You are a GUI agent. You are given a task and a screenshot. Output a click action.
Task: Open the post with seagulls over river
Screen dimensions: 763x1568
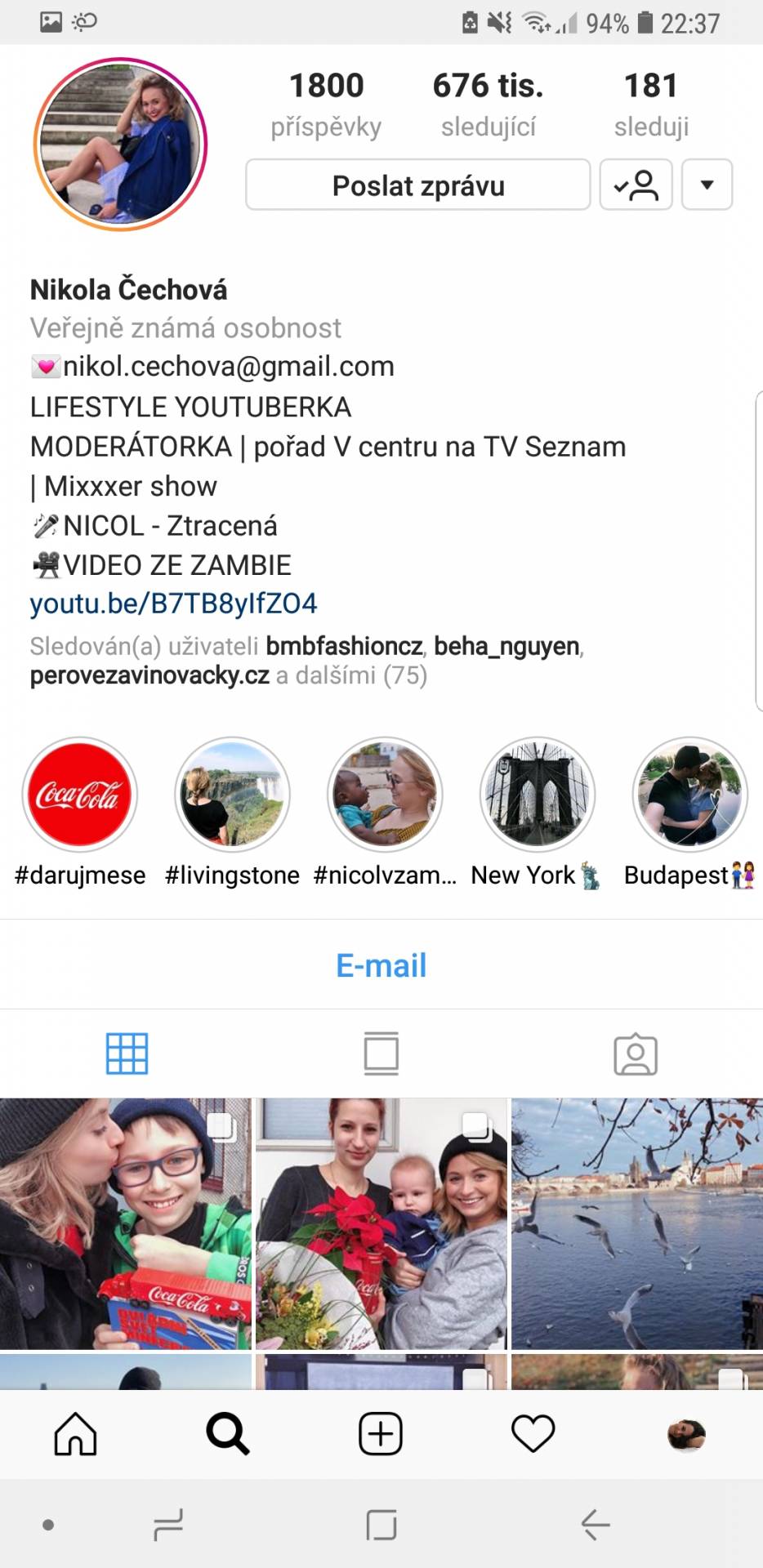click(x=637, y=1223)
